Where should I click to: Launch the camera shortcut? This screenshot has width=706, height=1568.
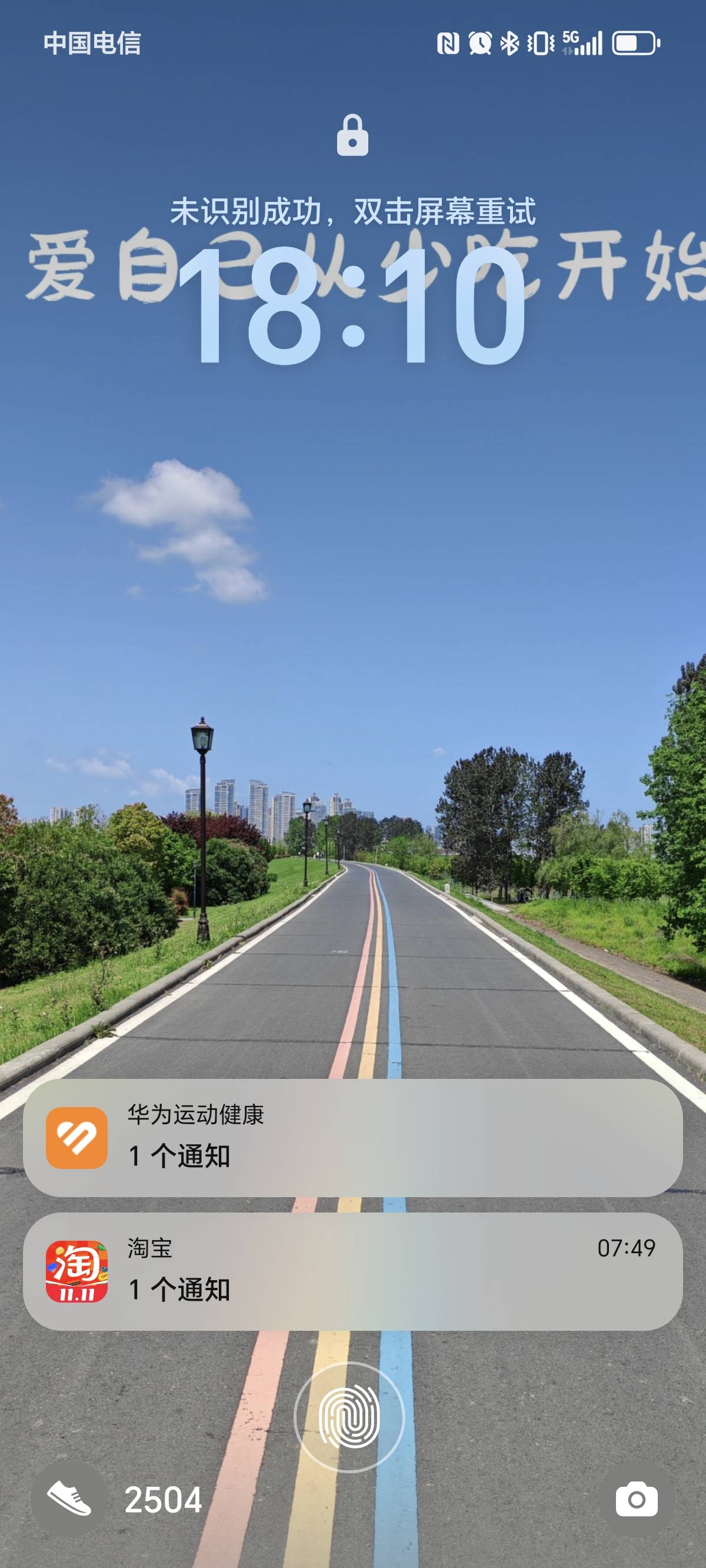point(637,1499)
